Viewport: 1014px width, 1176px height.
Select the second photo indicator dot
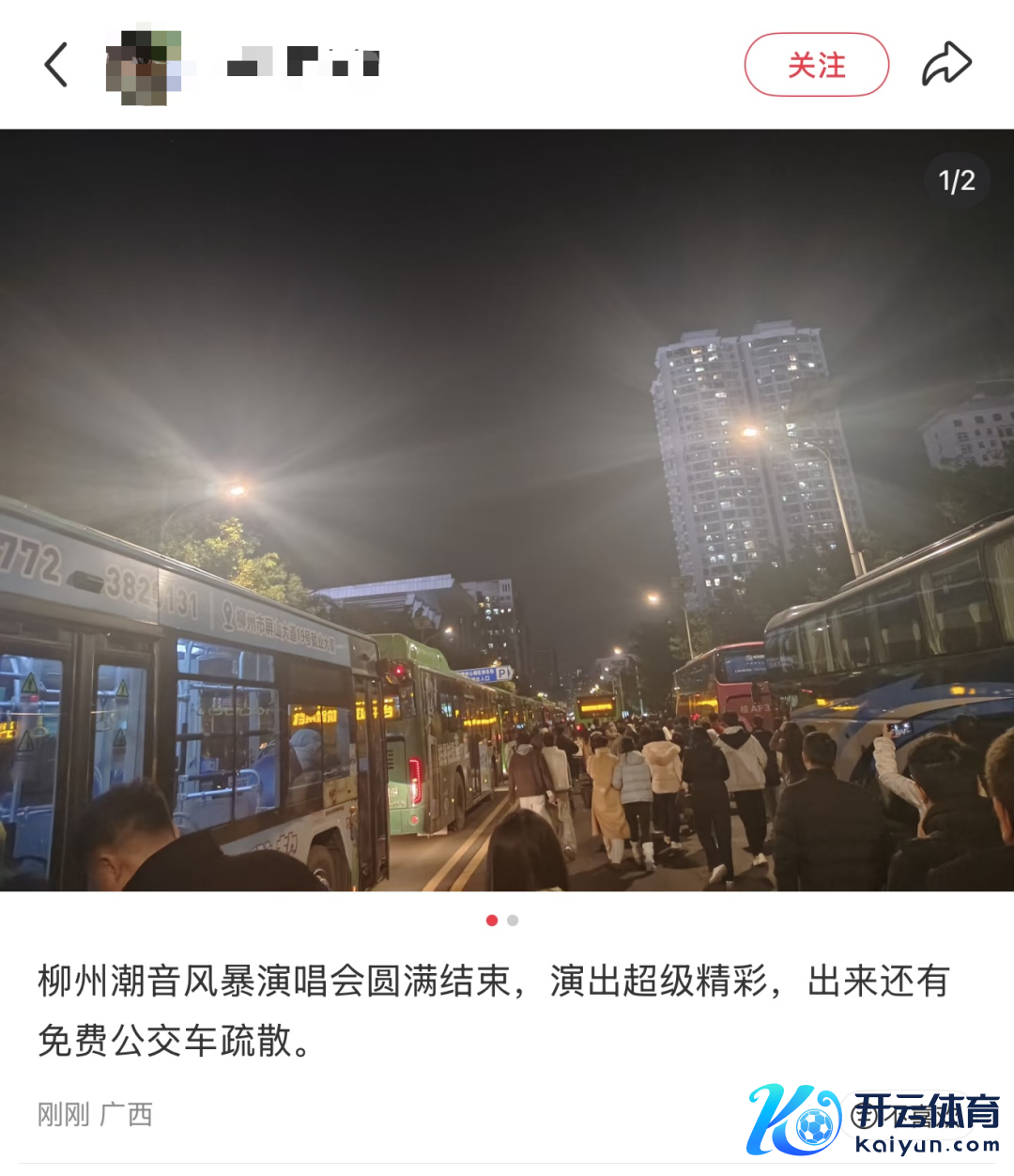point(513,921)
